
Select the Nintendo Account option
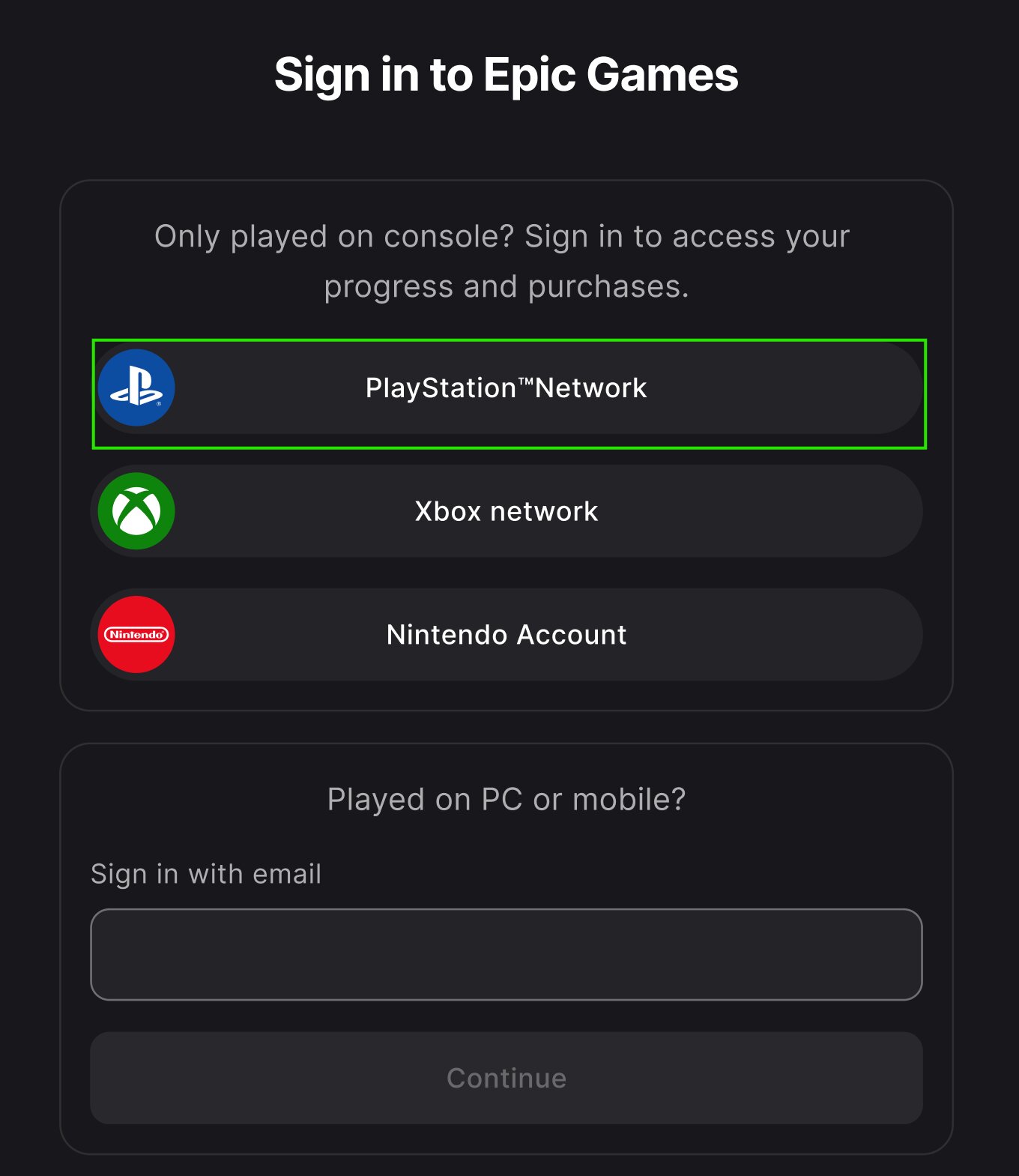click(507, 635)
